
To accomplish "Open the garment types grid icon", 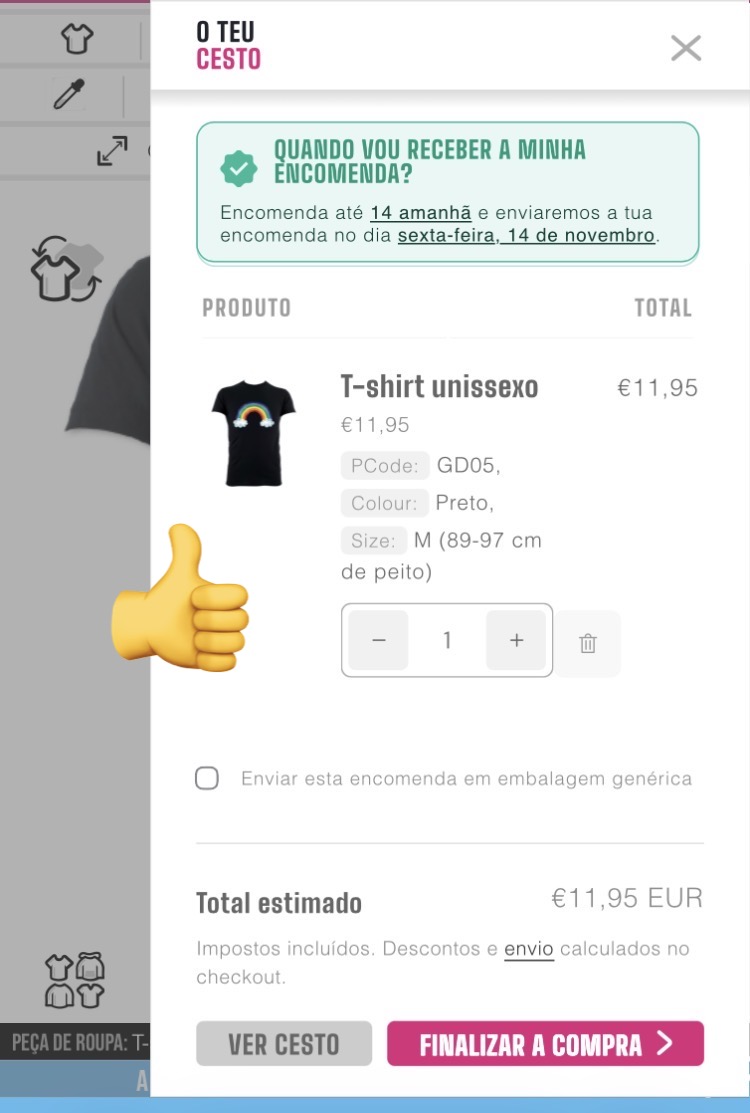I will click(75, 981).
